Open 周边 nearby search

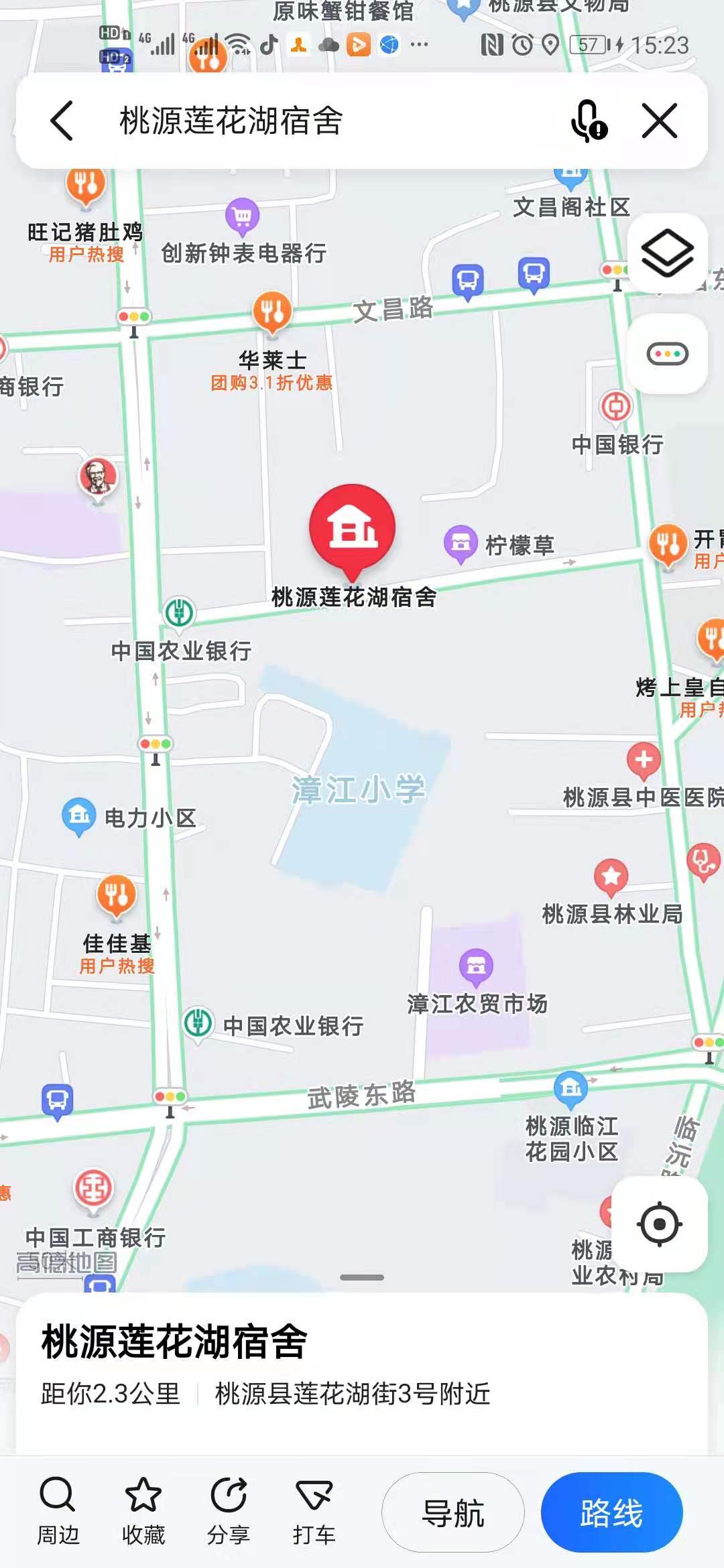click(x=58, y=1511)
